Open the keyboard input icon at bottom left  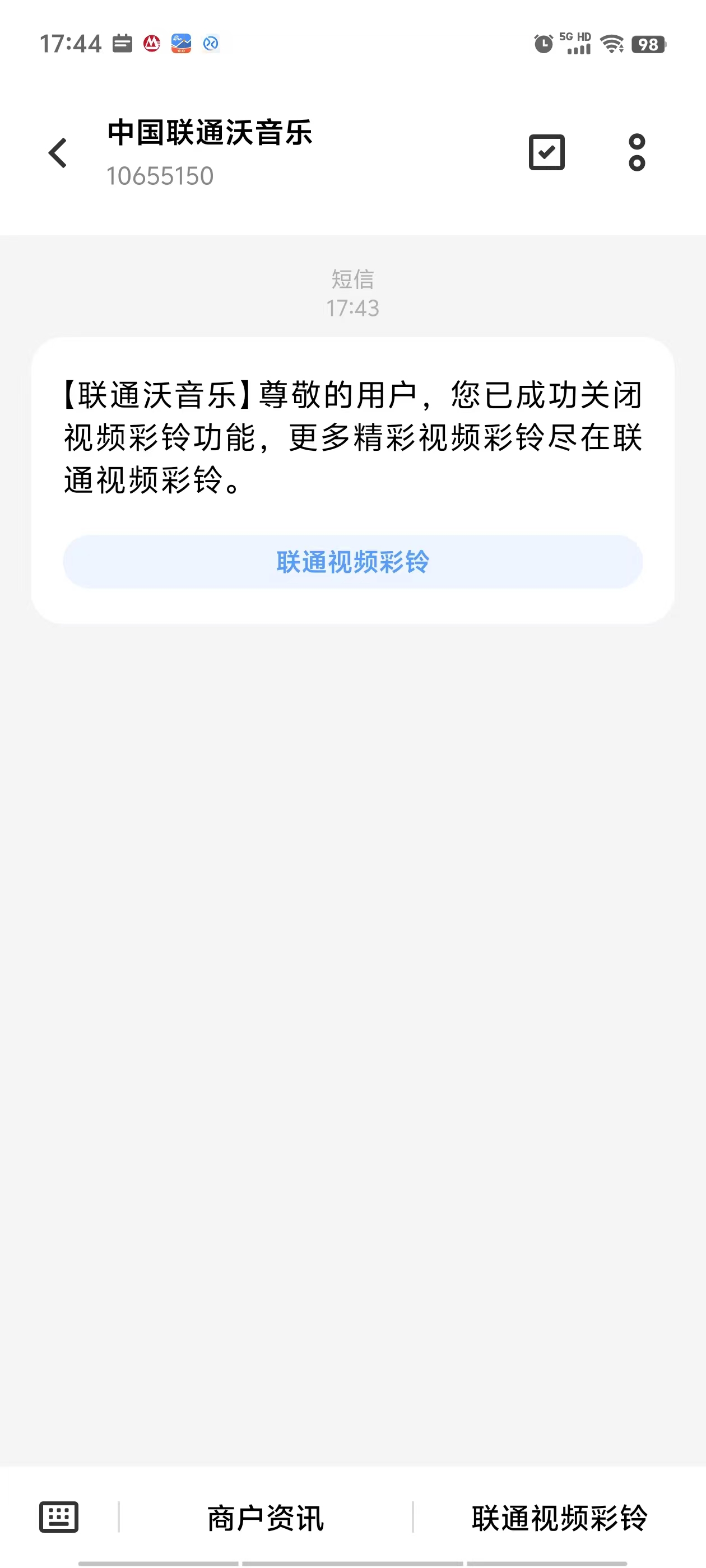point(59,1518)
